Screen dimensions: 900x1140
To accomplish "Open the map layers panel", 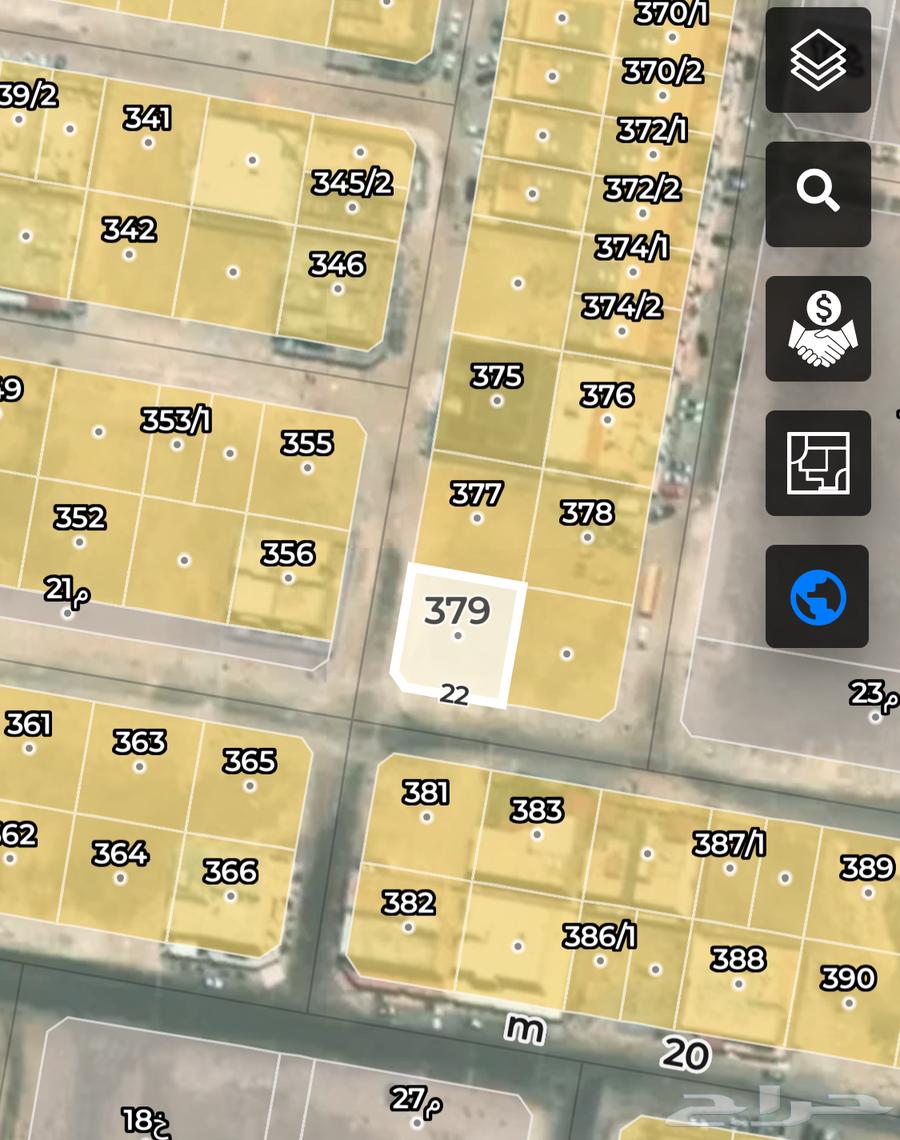I will 818,60.
